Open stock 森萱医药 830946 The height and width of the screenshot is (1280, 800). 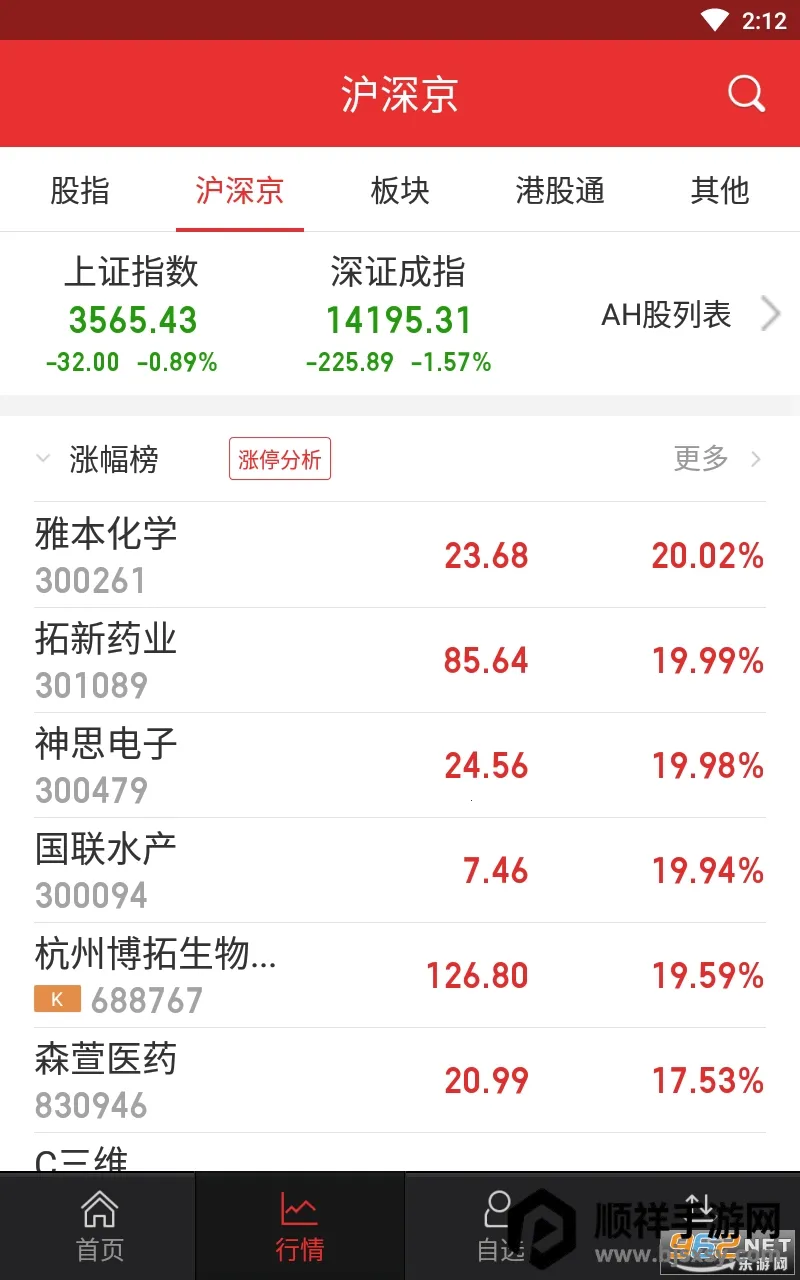coord(400,1080)
